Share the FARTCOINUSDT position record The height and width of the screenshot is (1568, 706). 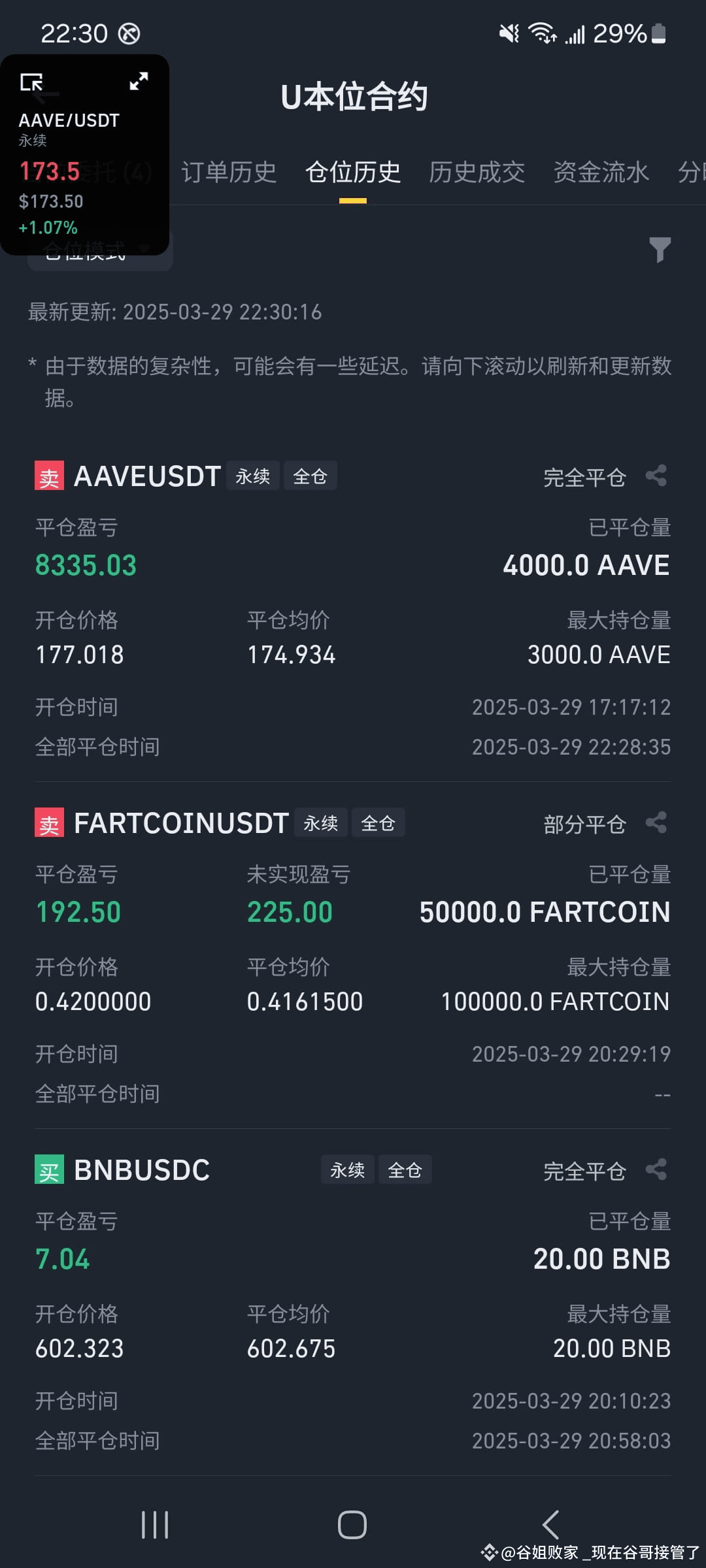(x=656, y=823)
